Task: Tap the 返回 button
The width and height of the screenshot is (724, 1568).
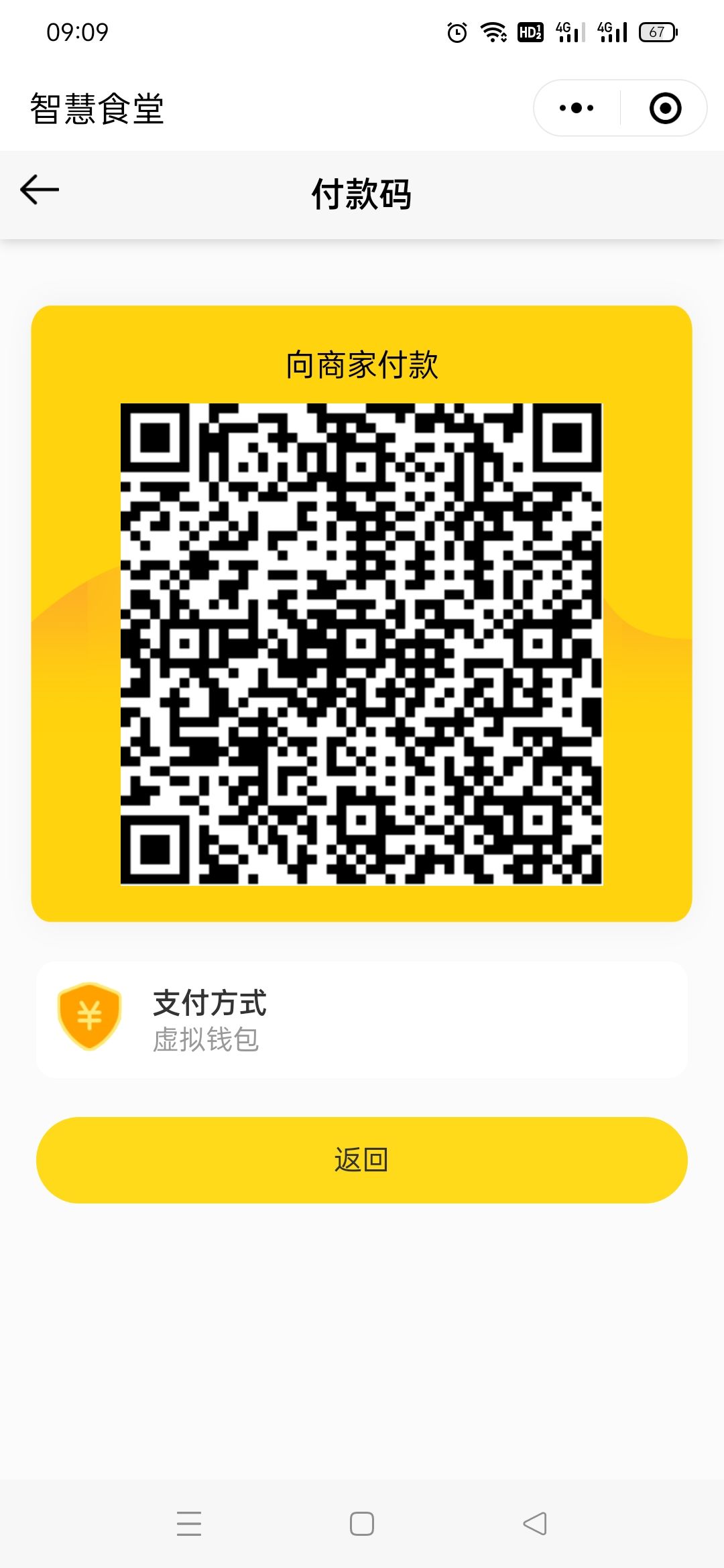Action: (x=362, y=1160)
